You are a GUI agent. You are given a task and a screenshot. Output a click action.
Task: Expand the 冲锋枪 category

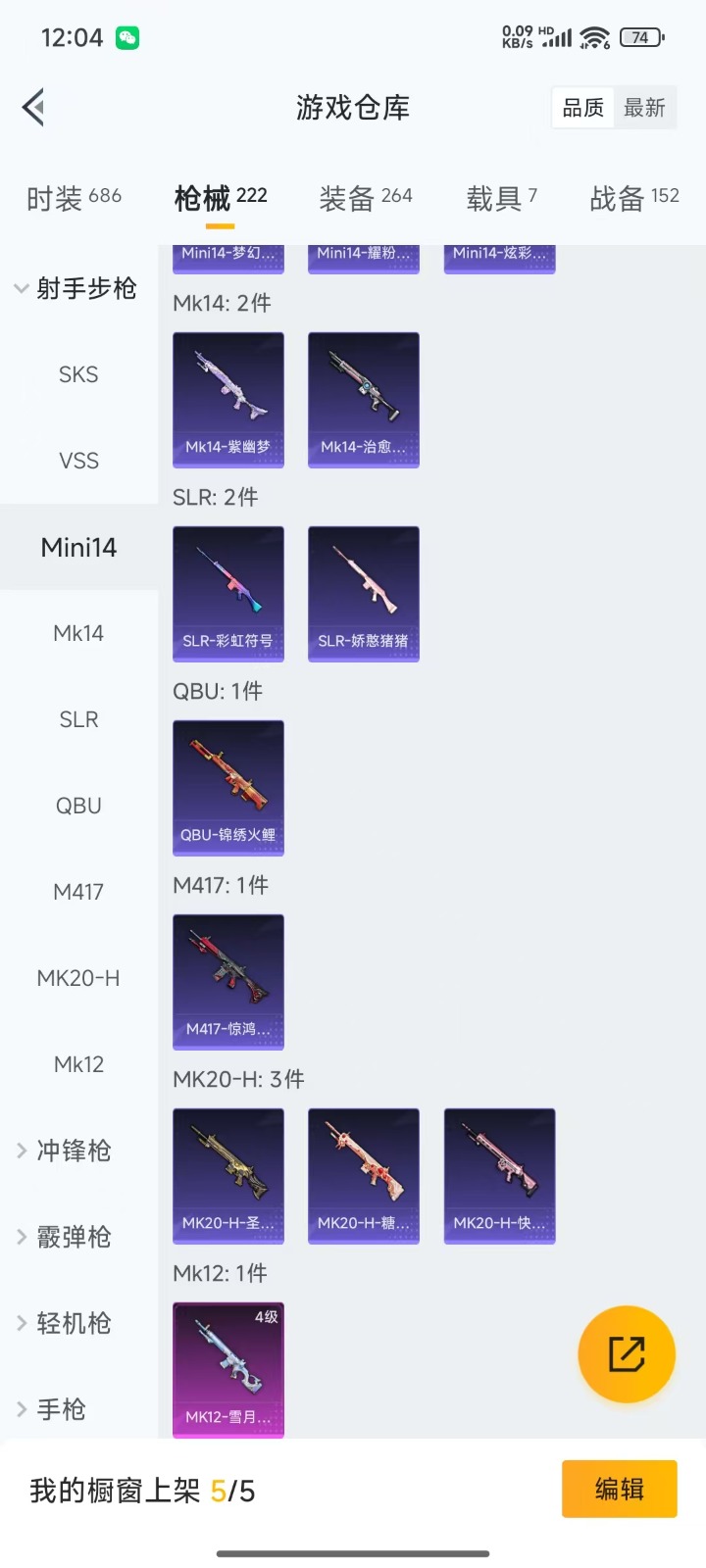coord(74,1151)
